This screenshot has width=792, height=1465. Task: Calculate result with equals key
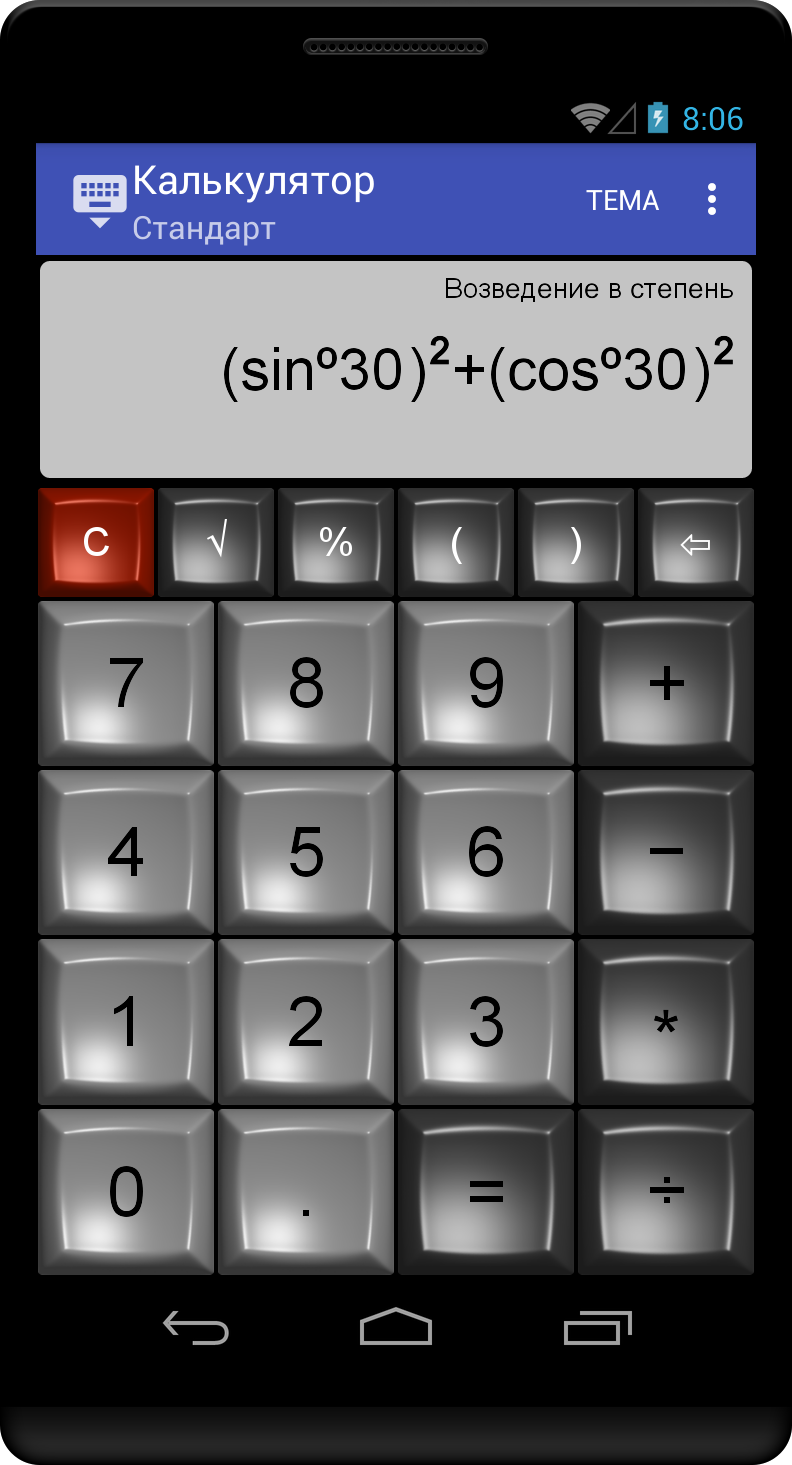[486, 1192]
